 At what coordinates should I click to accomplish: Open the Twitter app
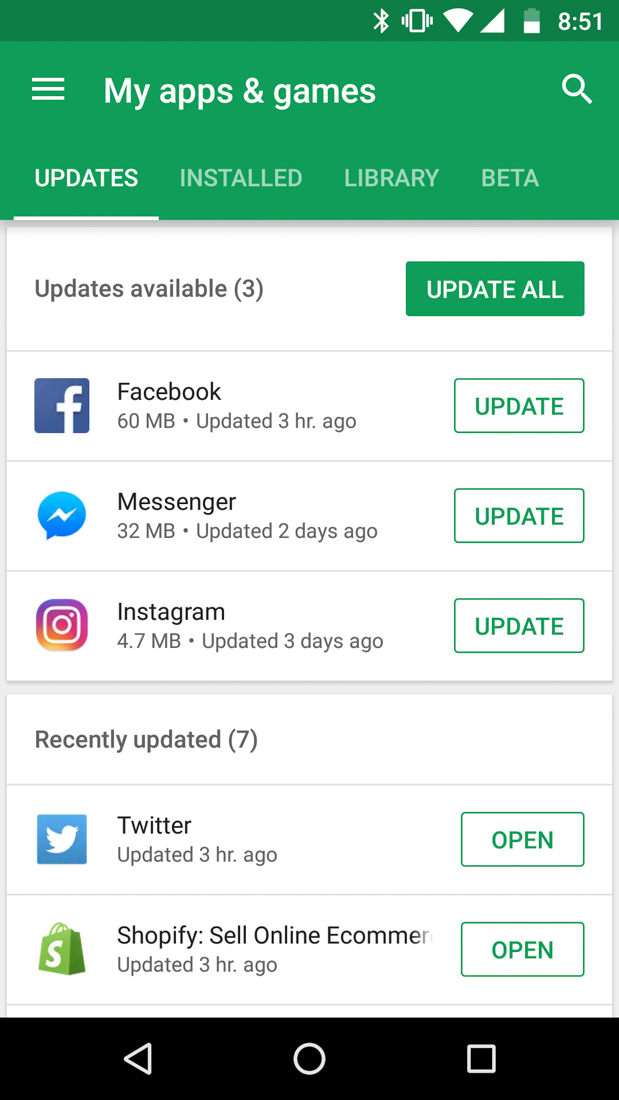[521, 840]
